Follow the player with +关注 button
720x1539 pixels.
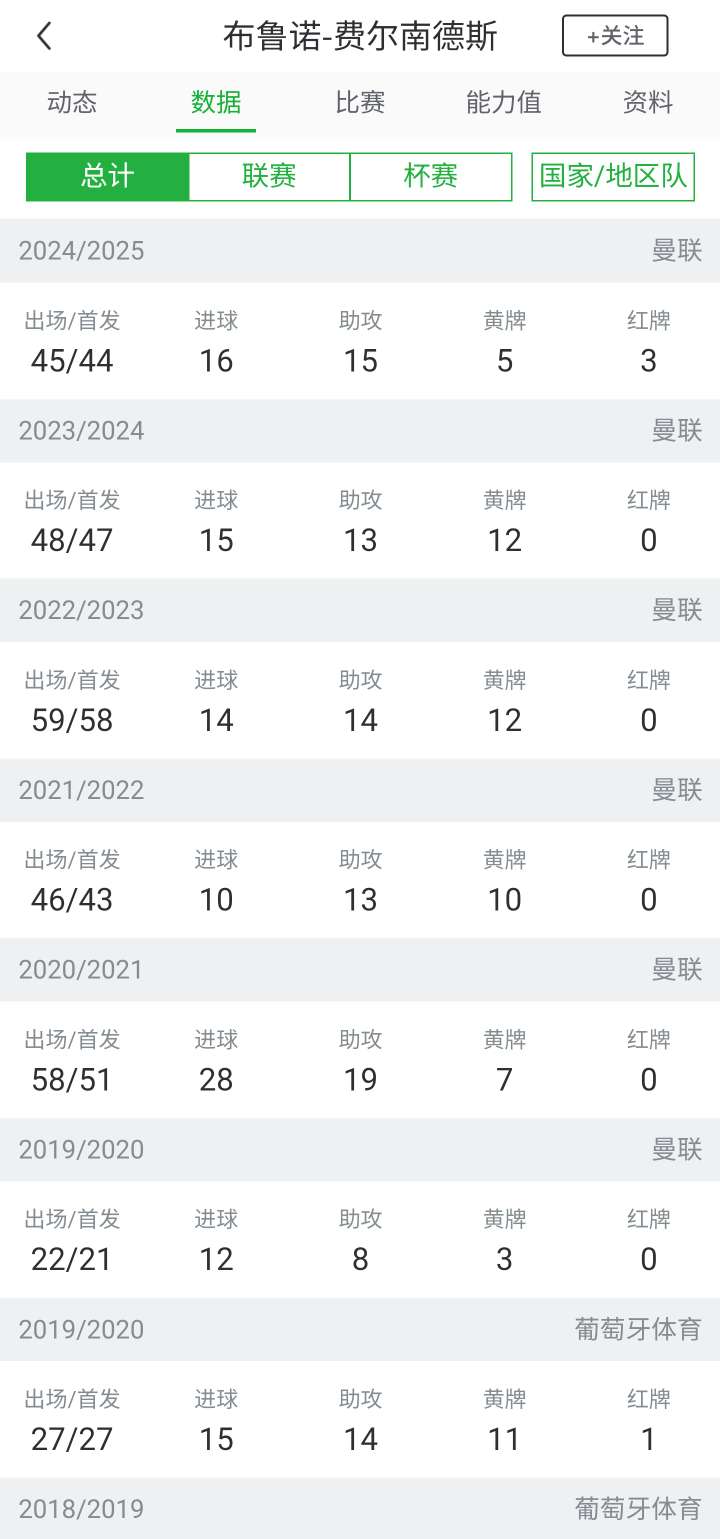[x=615, y=36]
